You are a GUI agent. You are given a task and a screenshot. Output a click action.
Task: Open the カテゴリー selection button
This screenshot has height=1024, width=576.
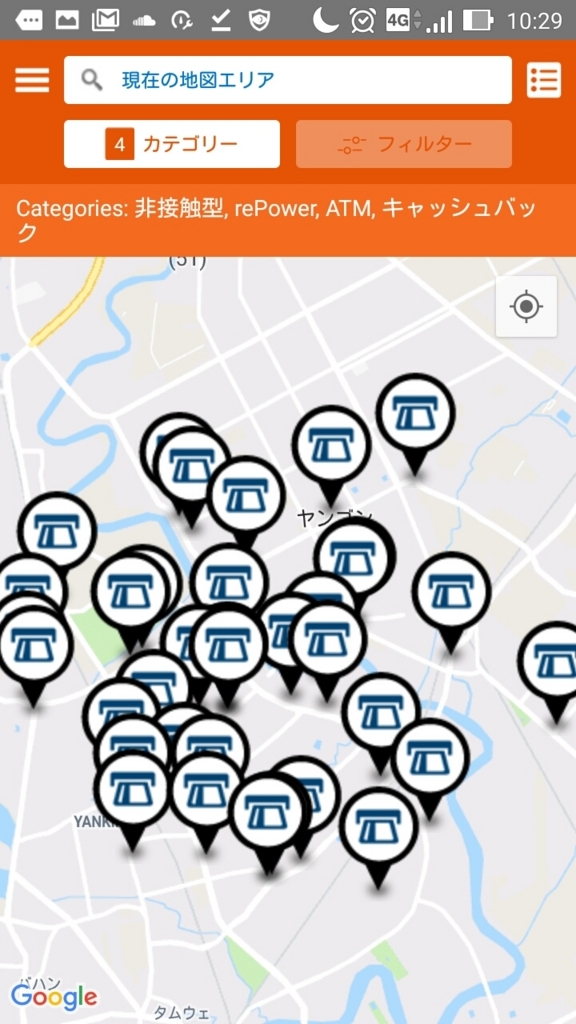(172, 144)
